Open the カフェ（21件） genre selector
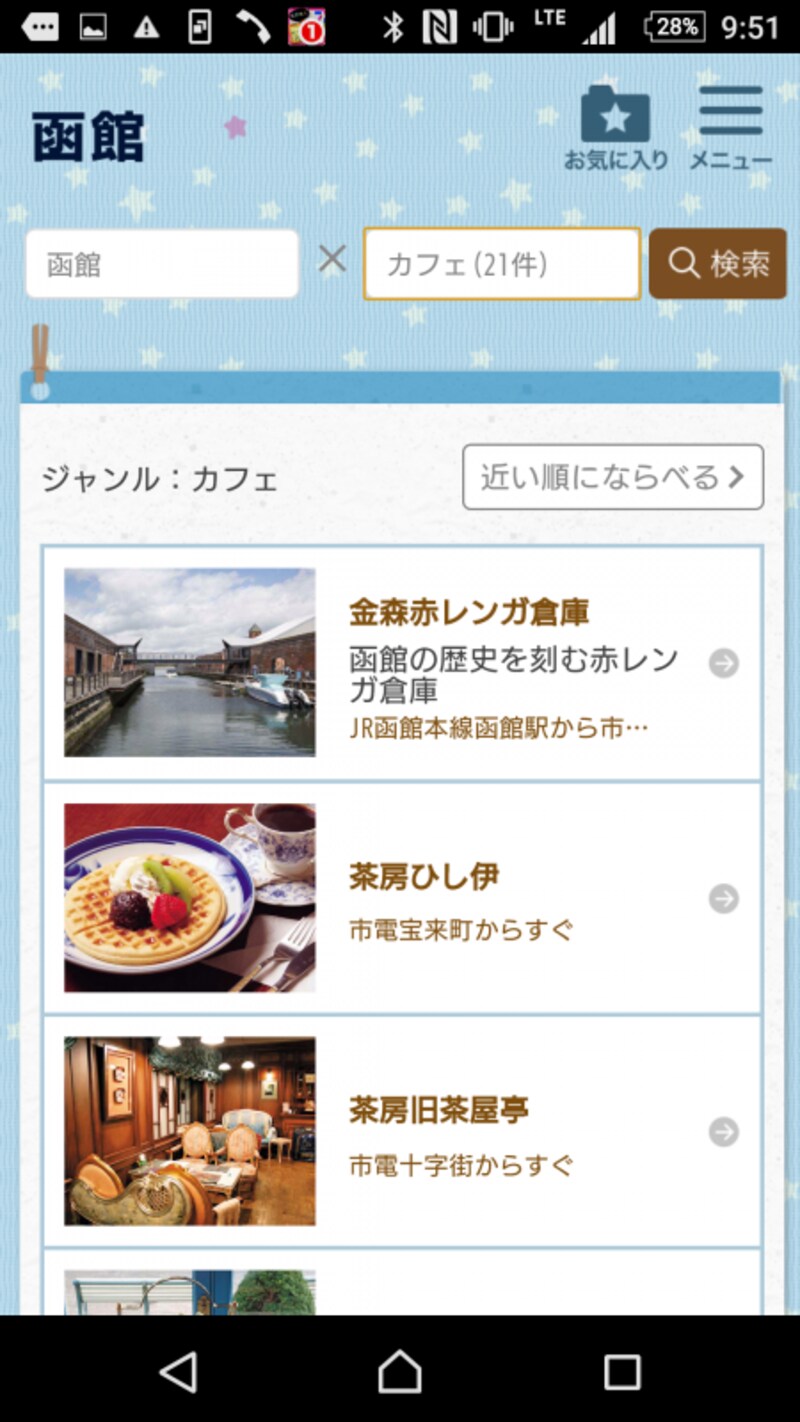This screenshot has height=1422, width=800. point(502,263)
